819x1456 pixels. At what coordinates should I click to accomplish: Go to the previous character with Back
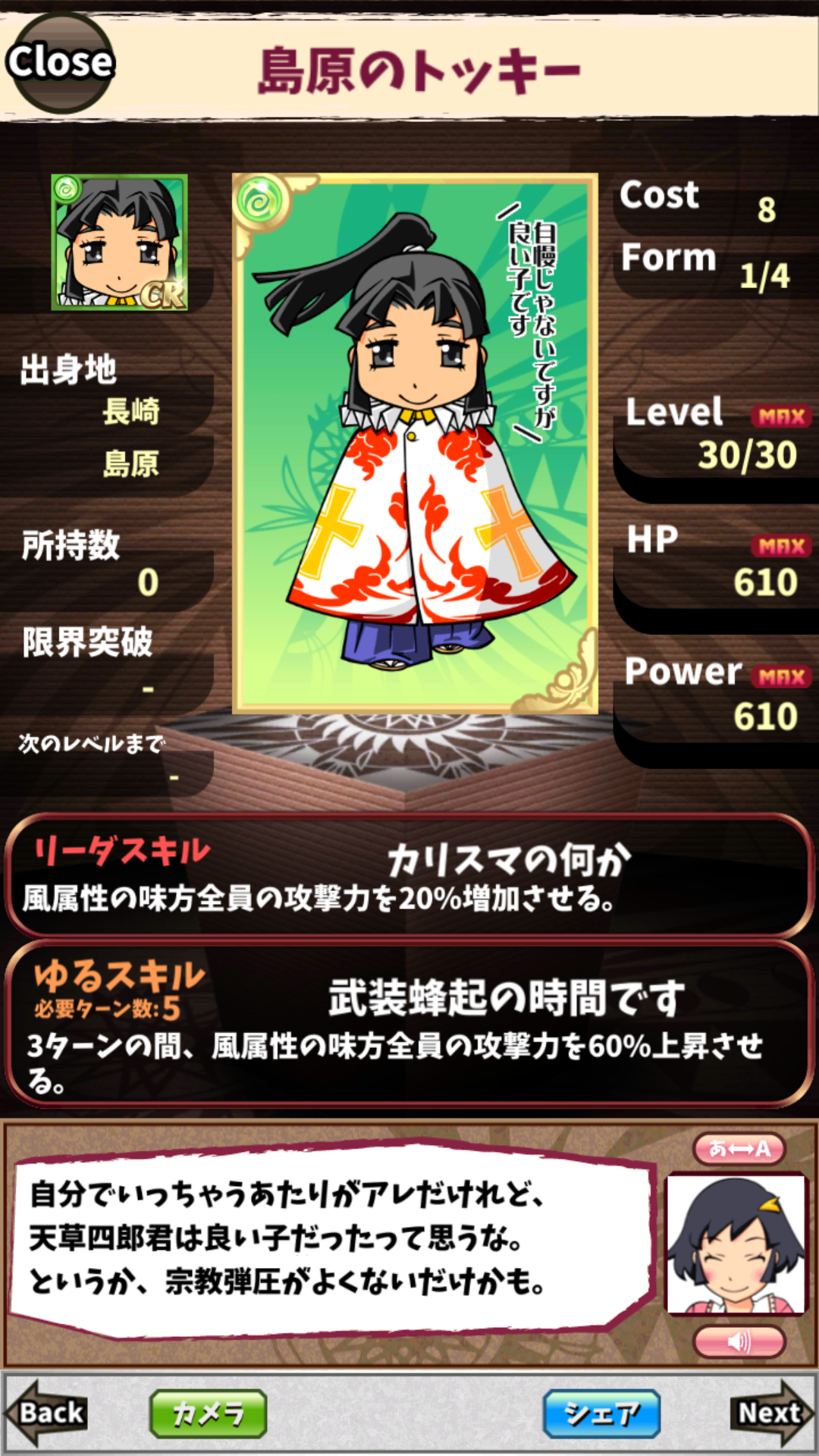47,1413
